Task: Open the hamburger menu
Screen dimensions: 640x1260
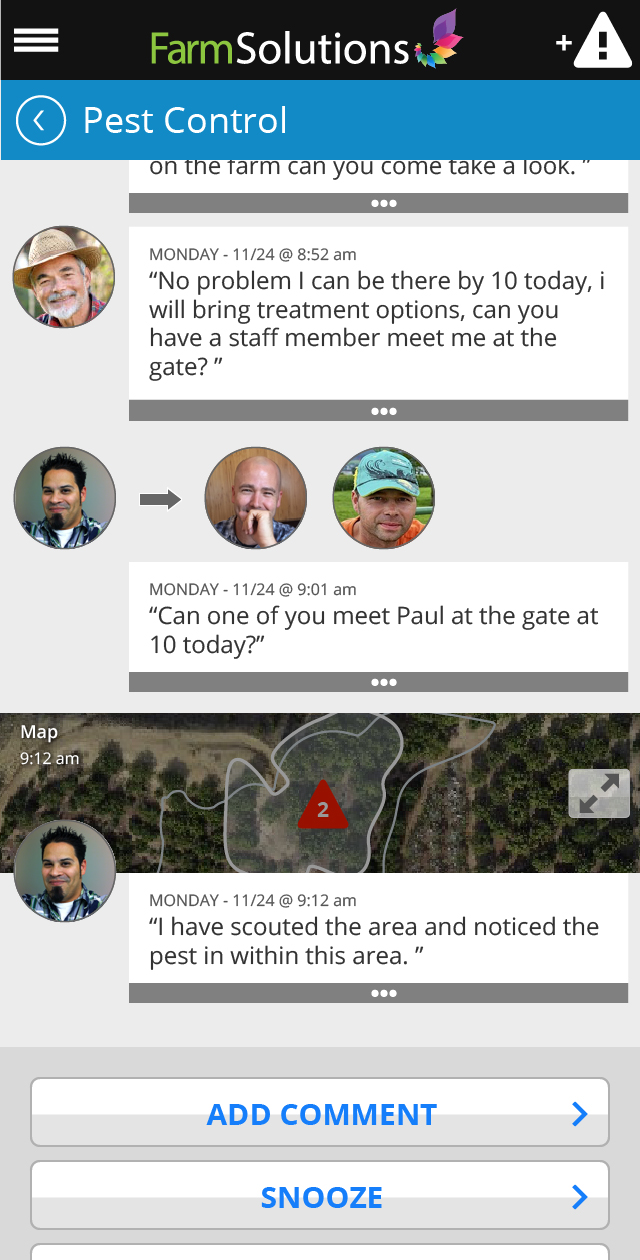Action: 36,41
